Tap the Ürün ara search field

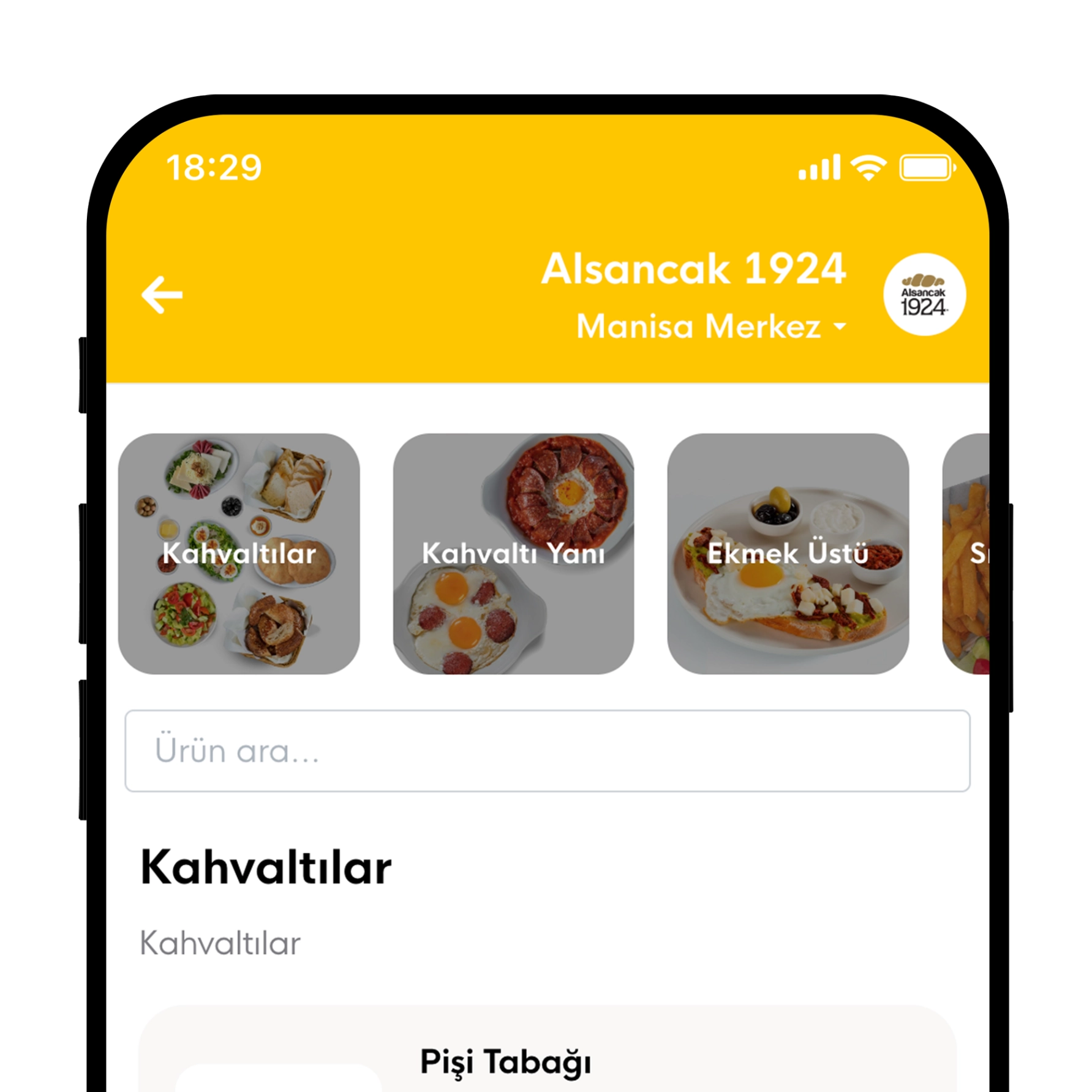pos(547,751)
